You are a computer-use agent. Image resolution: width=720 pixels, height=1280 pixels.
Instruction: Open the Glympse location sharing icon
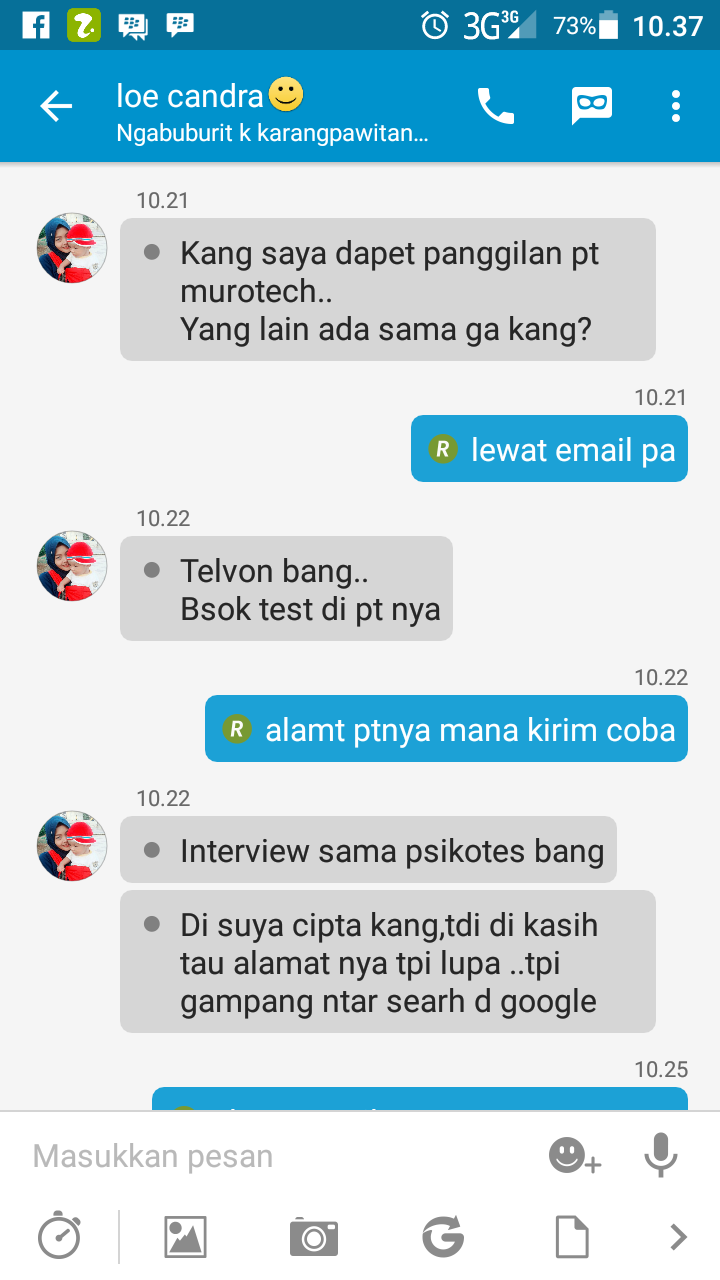(443, 1237)
